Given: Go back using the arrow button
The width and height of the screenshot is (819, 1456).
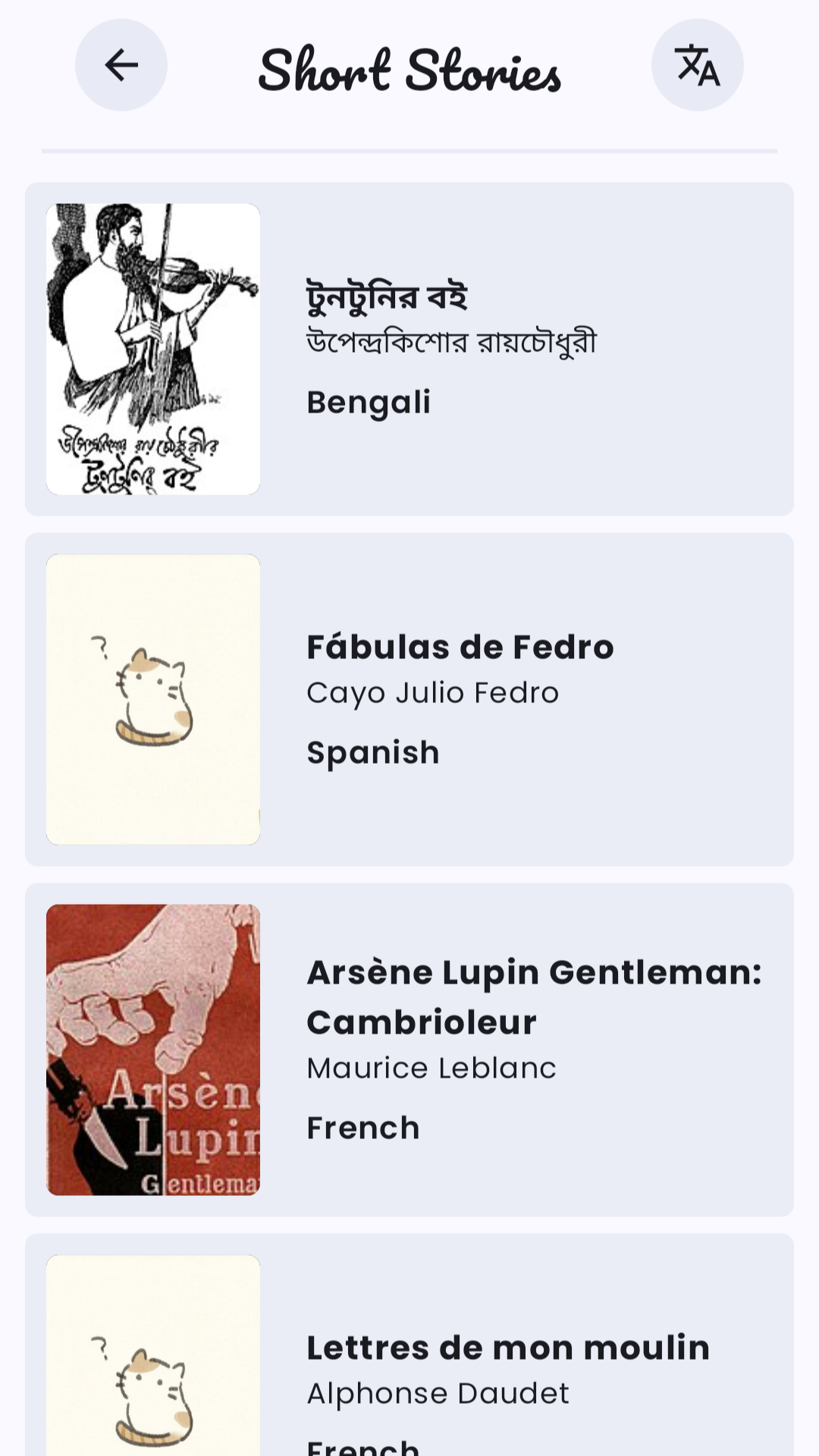Looking at the screenshot, I should [x=121, y=65].
